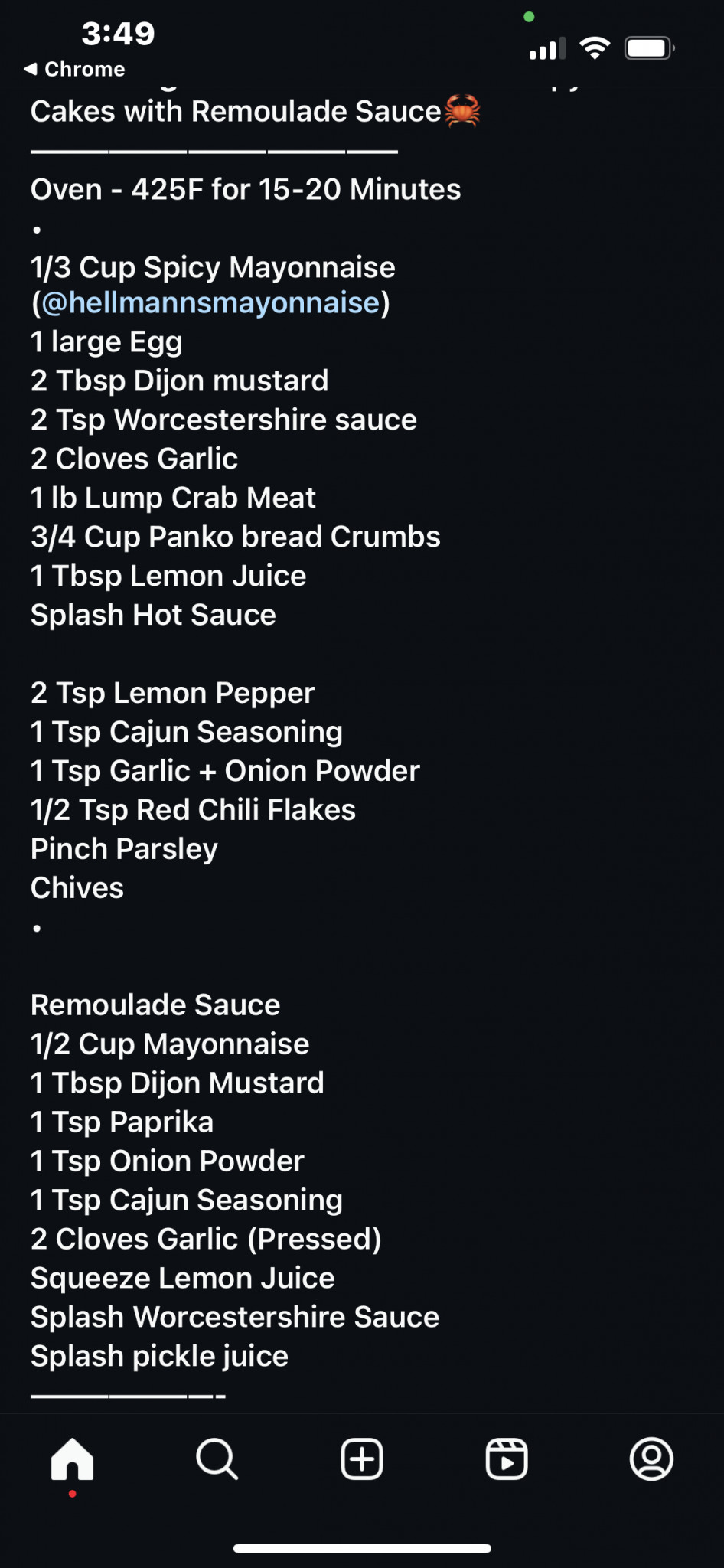Open the Profile tab

[x=651, y=1459]
